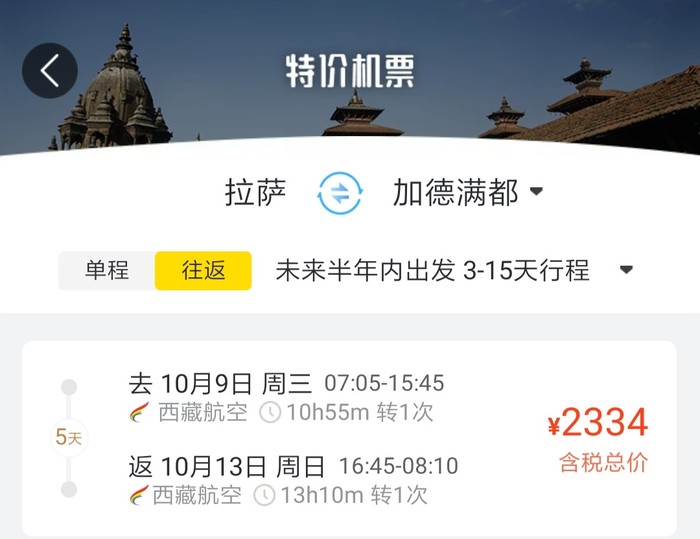Expand the 未来半年内出发 date filter
The width and height of the screenshot is (700, 539).
click(455, 270)
